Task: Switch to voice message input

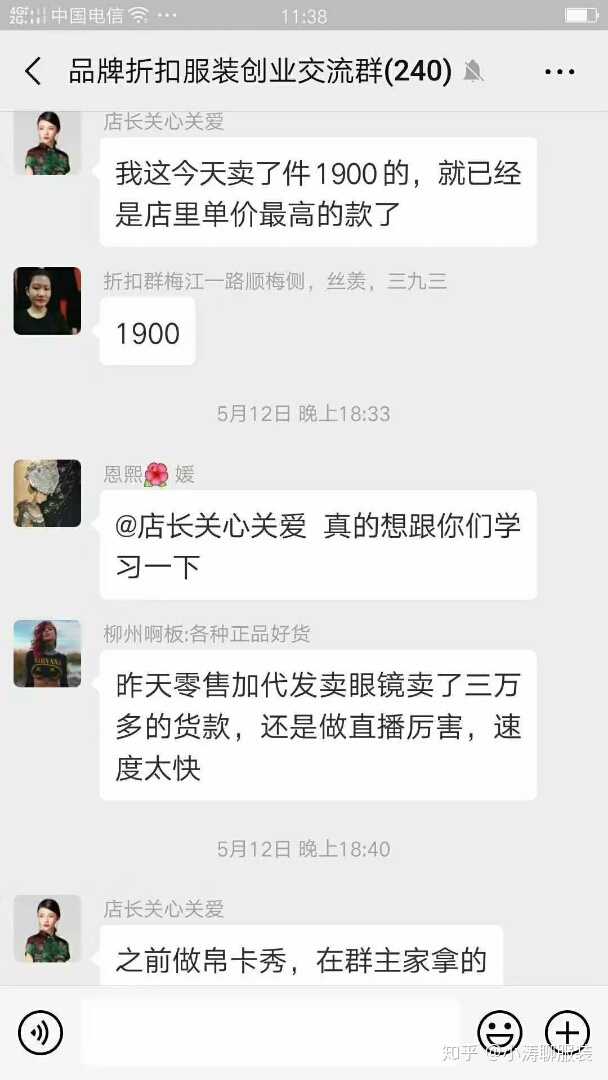Action: point(40,1032)
